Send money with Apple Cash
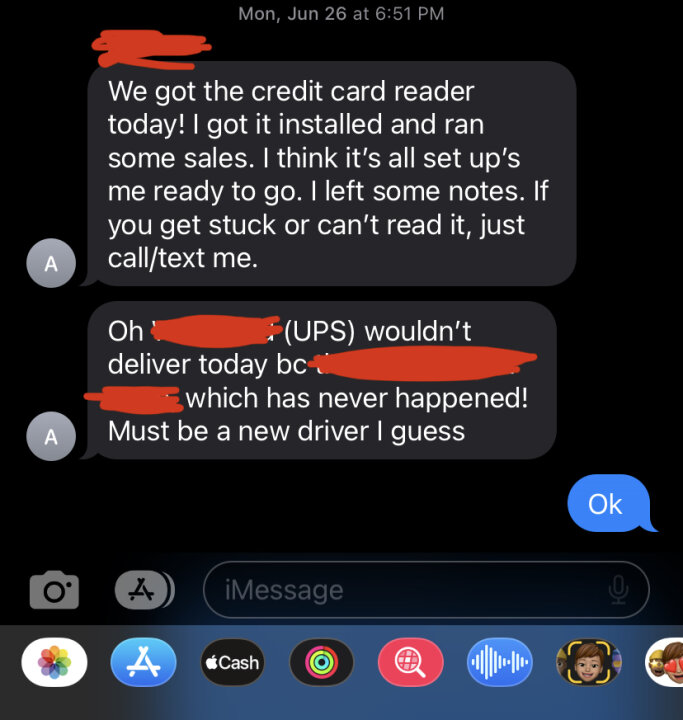The image size is (683, 720). (232, 662)
